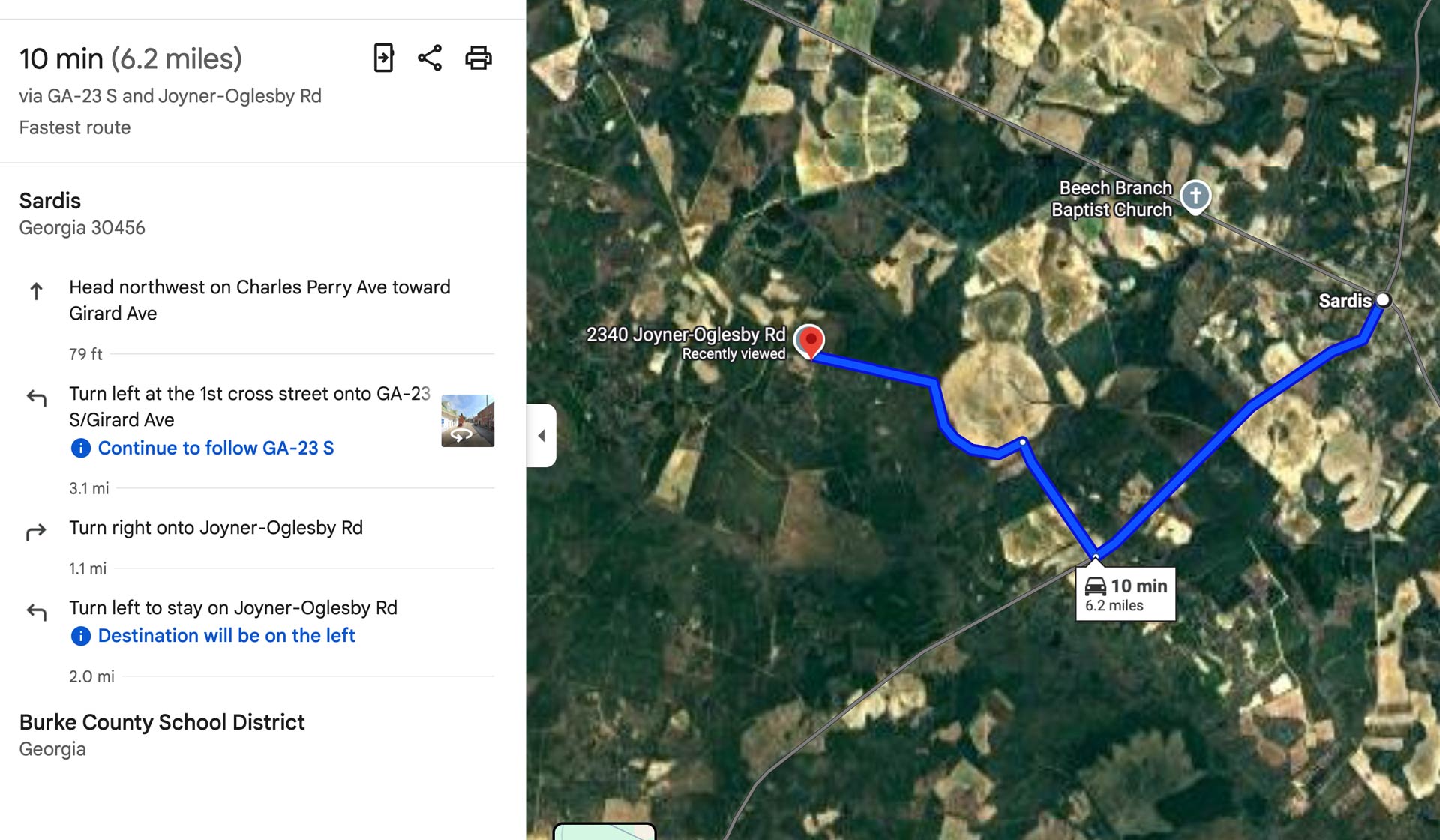Tap the Sardis origin marker on map
Viewport: 1440px width, 840px height.
[1384, 300]
